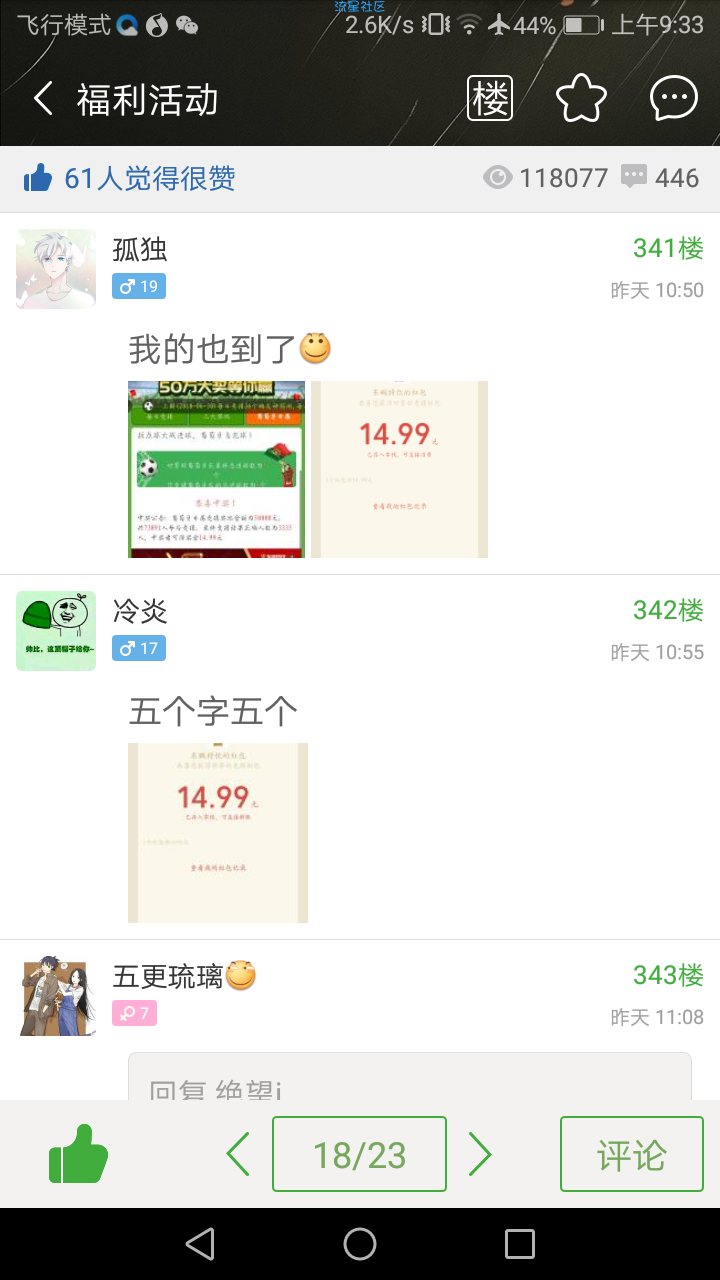
Task: Open the 18/23 page selector
Action: [359, 1154]
